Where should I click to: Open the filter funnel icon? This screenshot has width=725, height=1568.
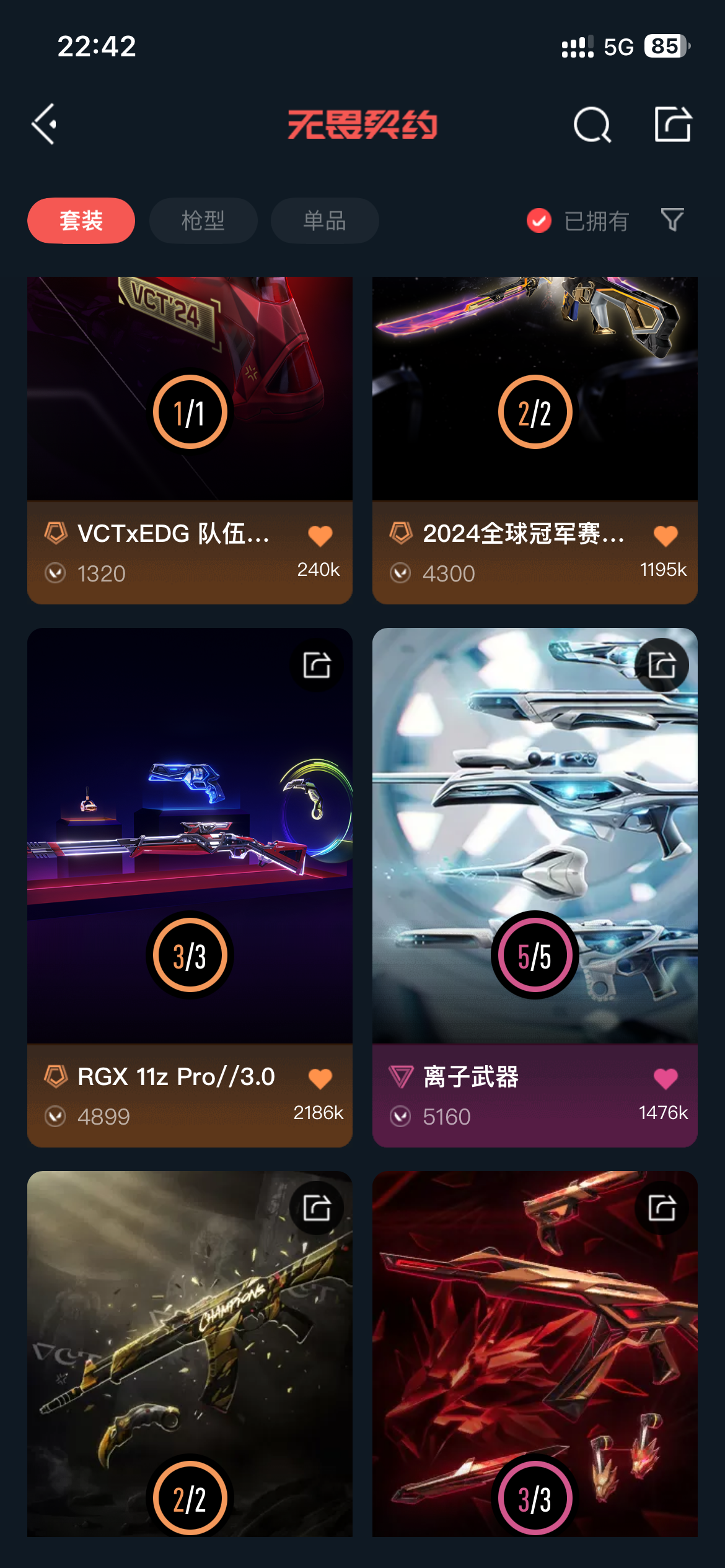point(672,220)
